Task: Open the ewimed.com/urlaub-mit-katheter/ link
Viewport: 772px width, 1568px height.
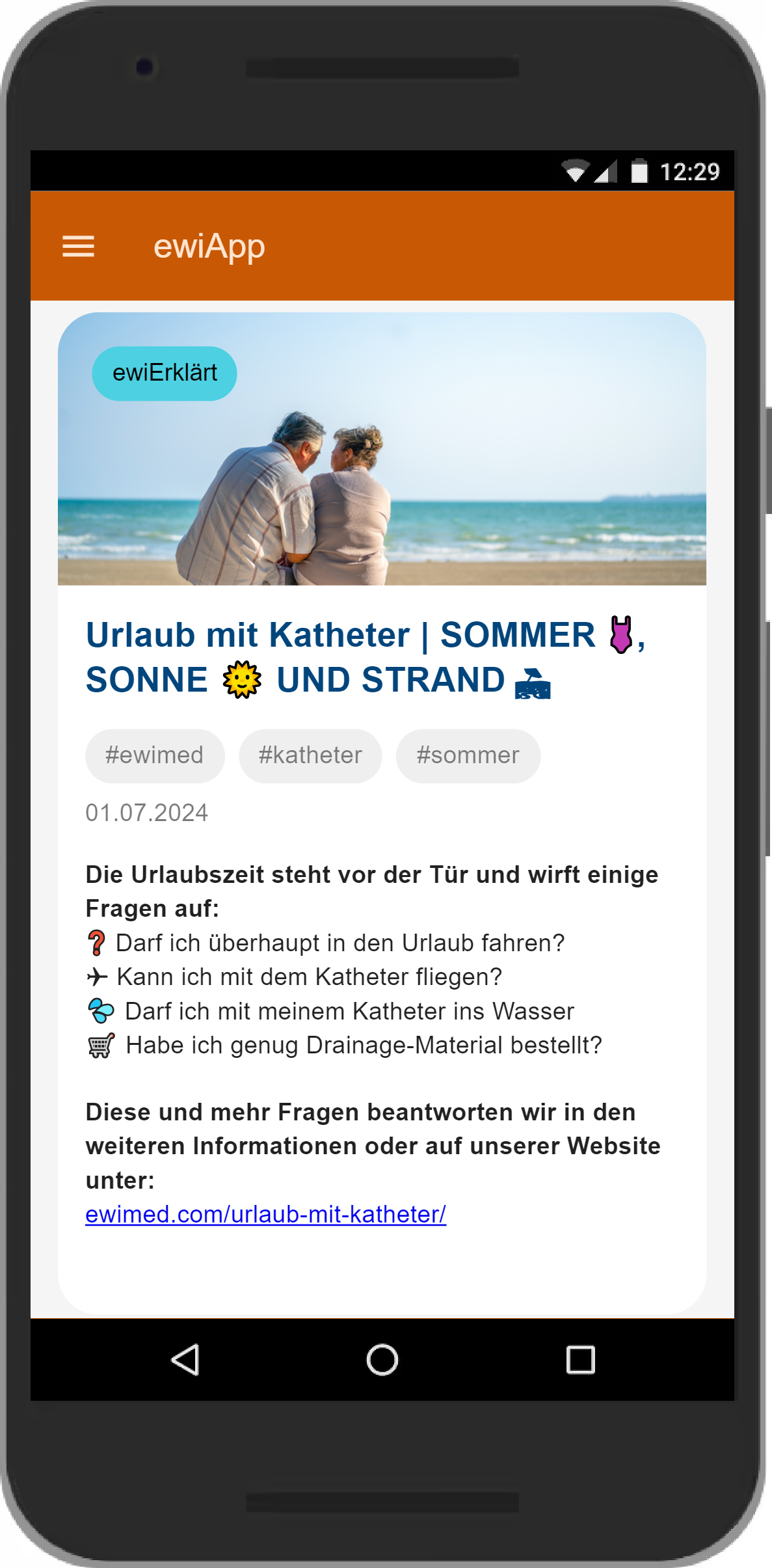Action: [265, 1215]
